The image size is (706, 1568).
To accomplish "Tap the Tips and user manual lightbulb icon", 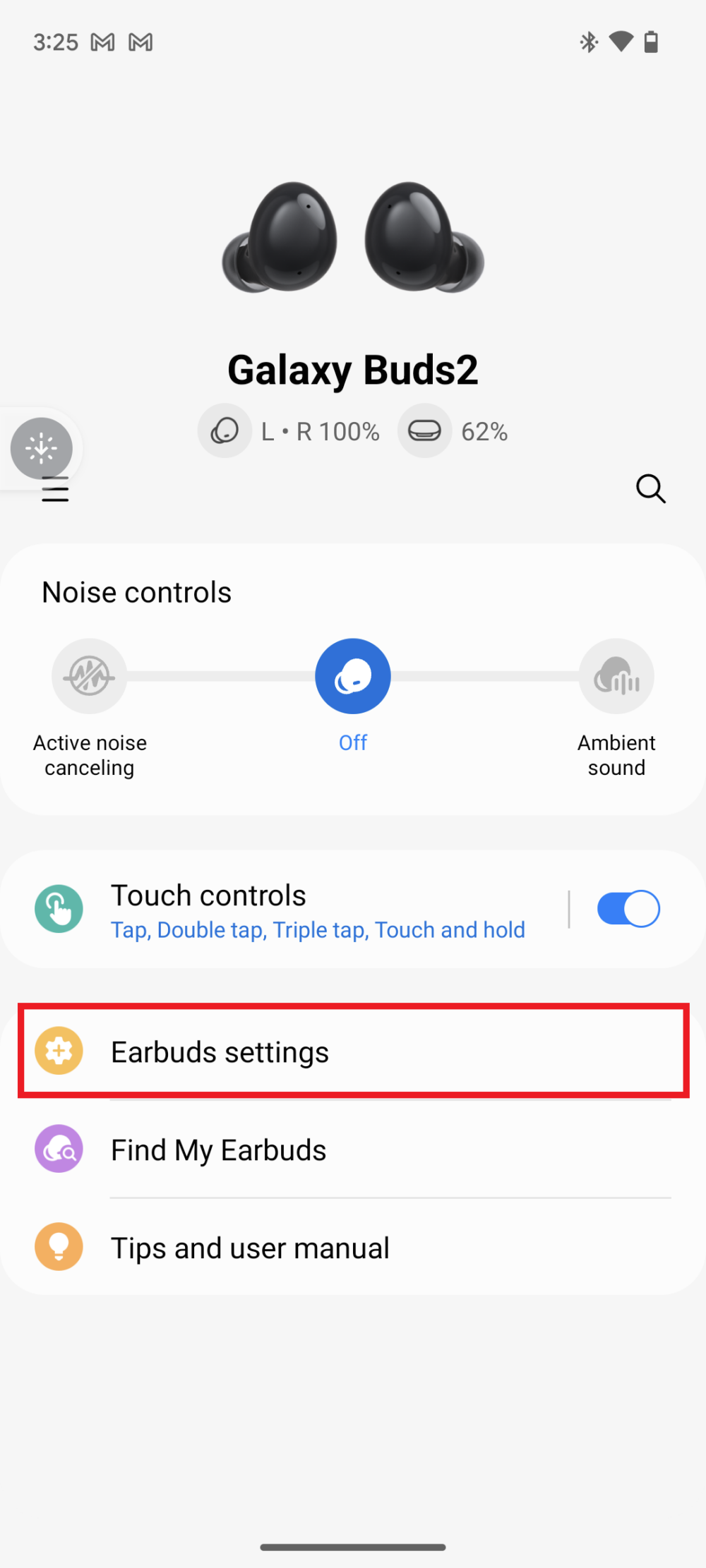I will coord(59,1246).
